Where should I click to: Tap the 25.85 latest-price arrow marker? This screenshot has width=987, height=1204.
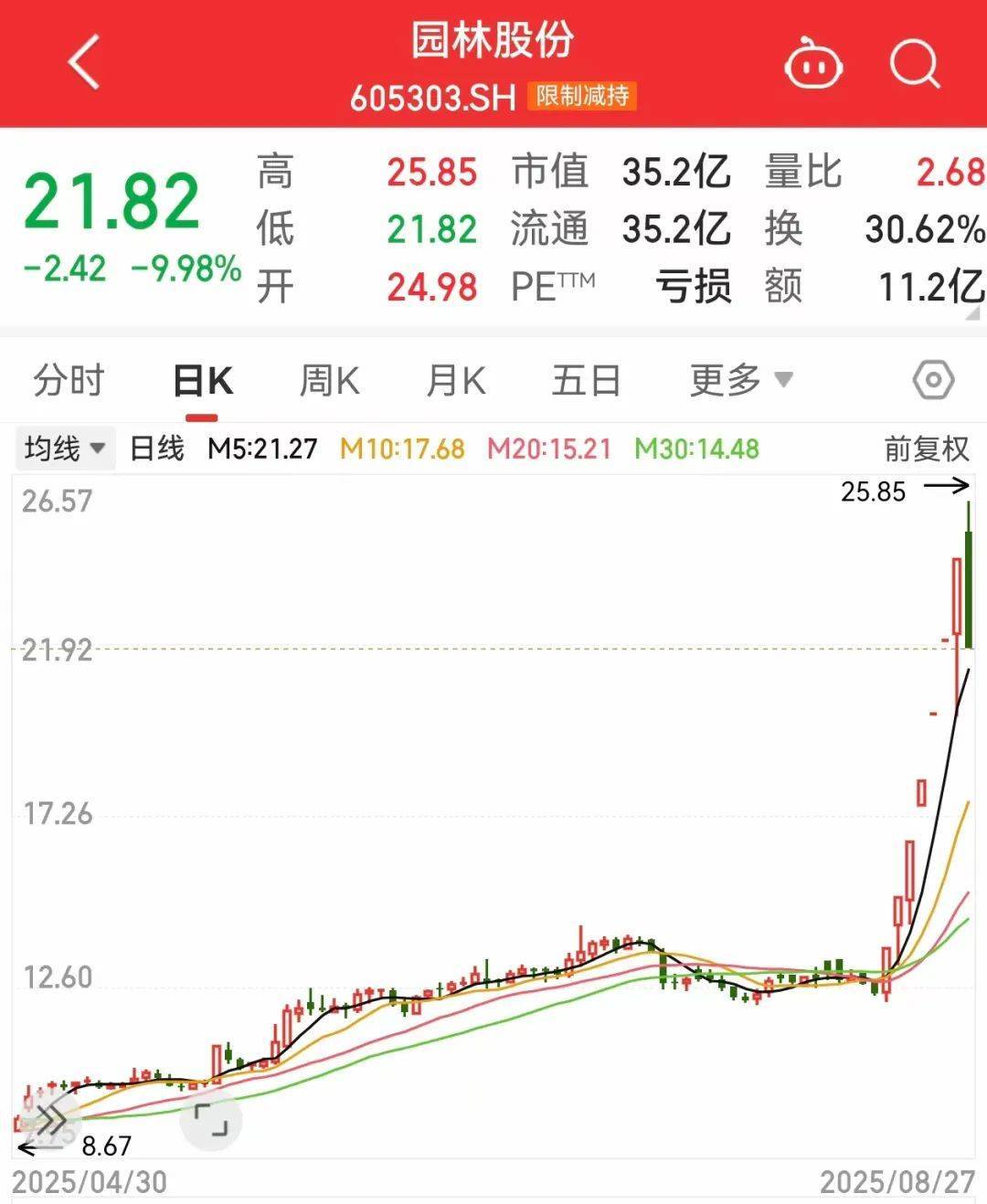[905, 491]
